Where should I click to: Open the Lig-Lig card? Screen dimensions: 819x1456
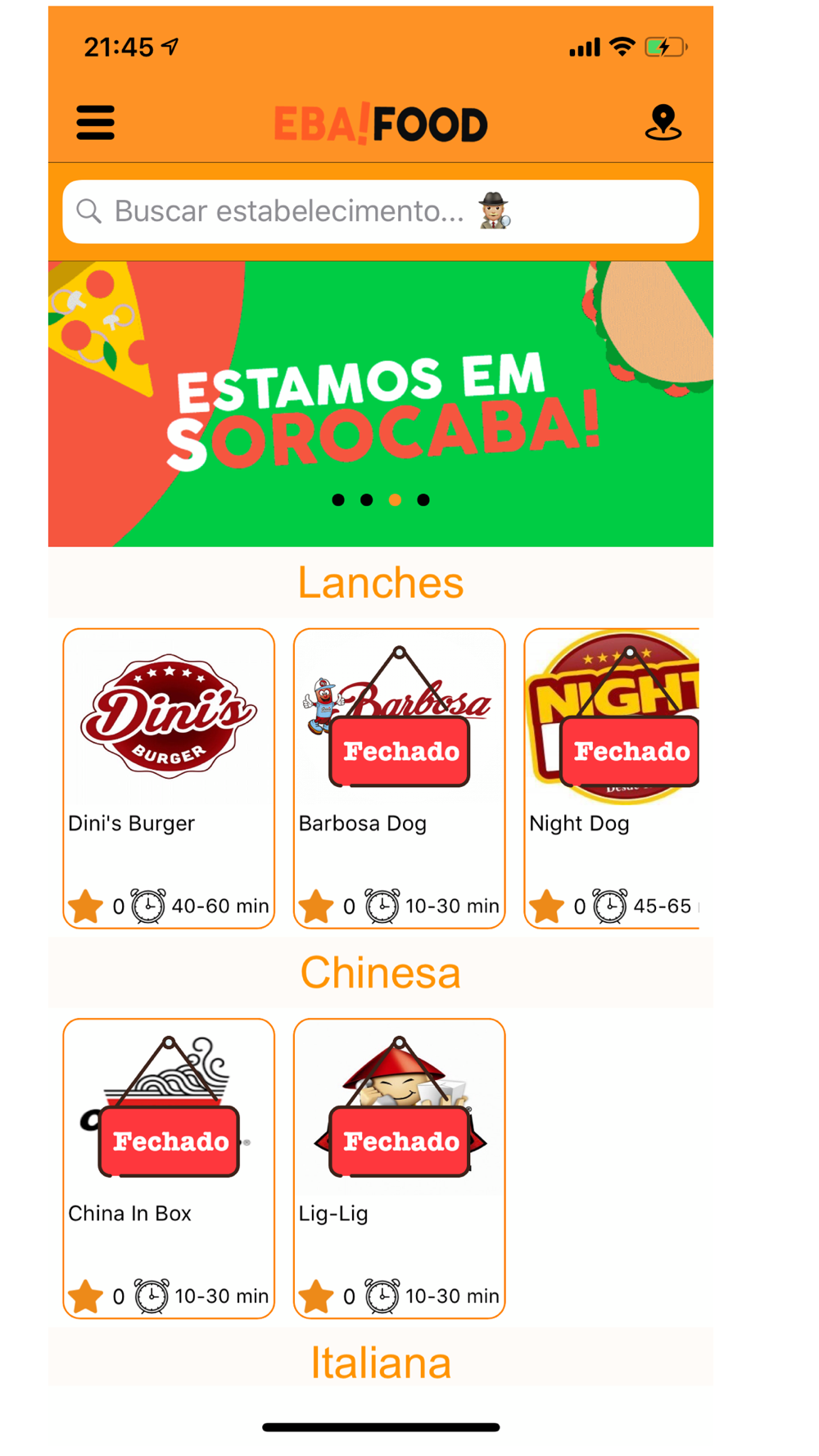coord(399,1169)
